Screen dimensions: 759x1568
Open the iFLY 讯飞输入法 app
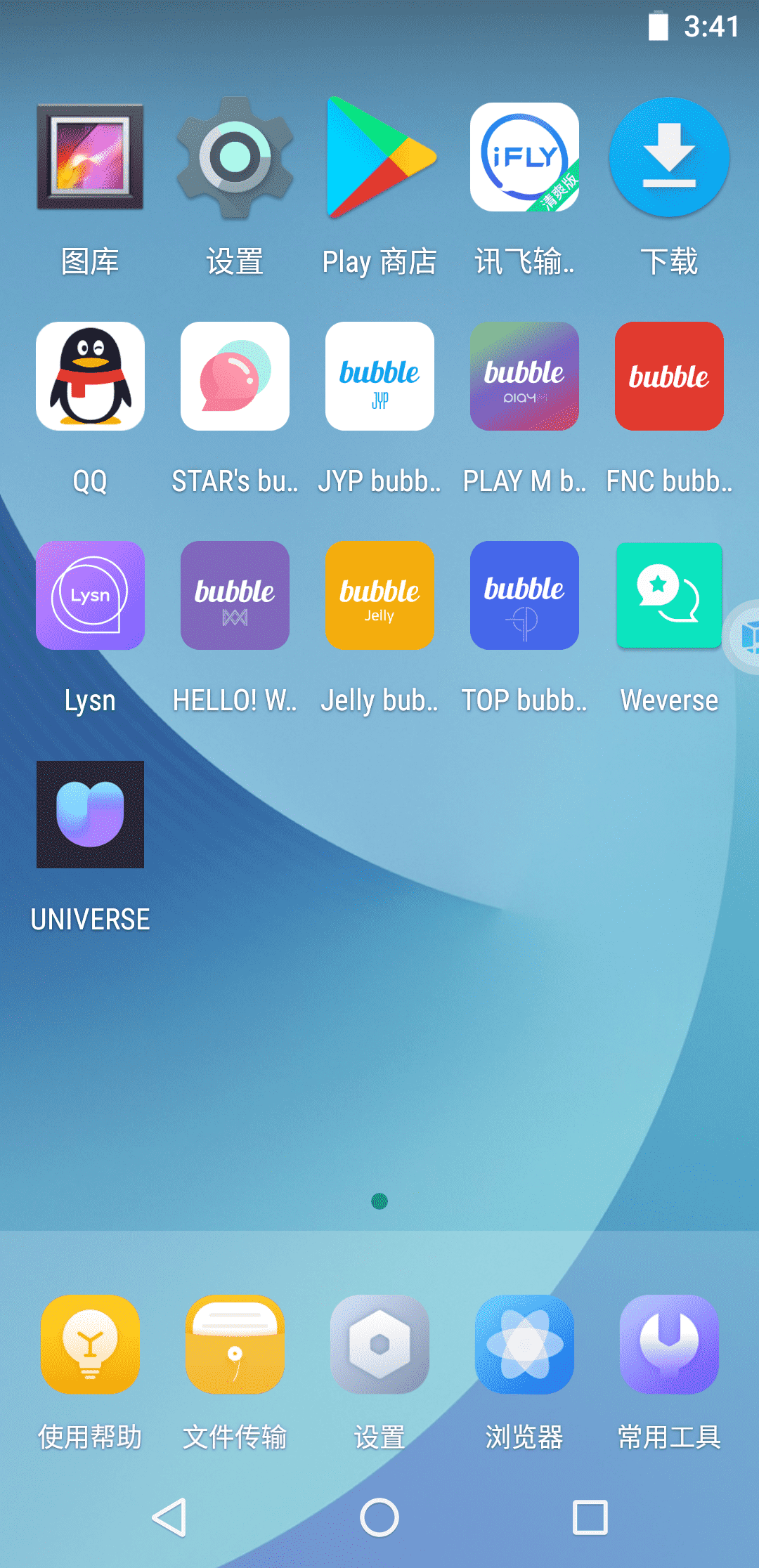click(524, 157)
